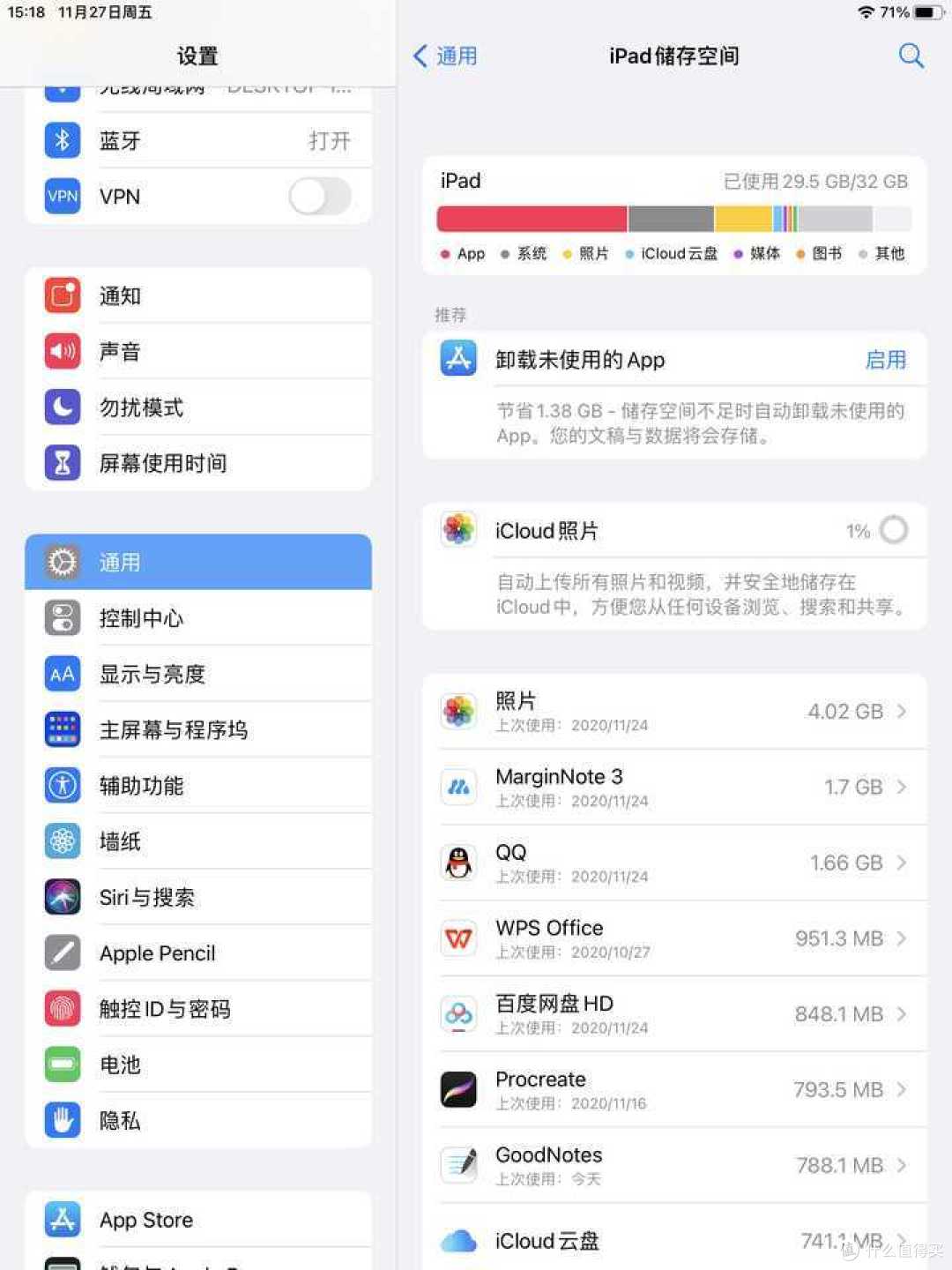Screen dimensions: 952x1270
Task: Open the 蓝牙 settings icon
Action: (62, 140)
